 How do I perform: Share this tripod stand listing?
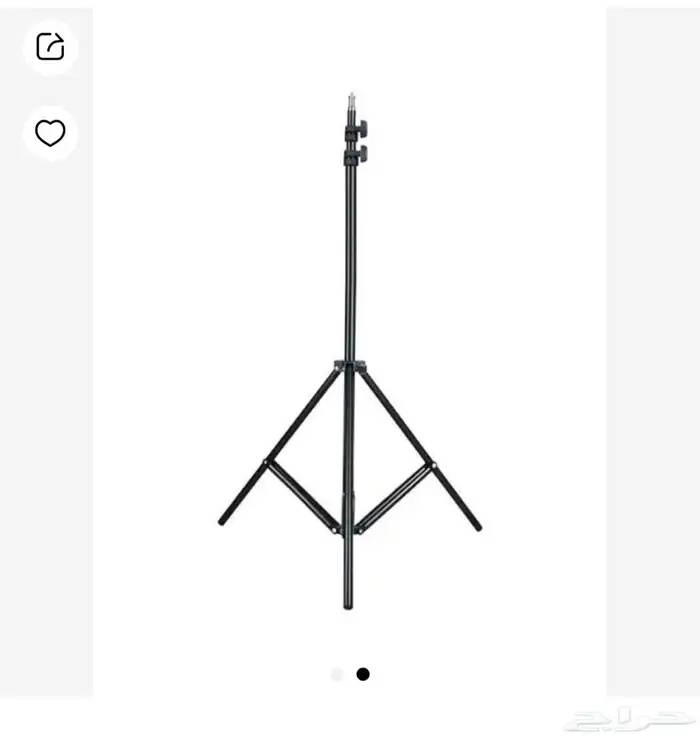pos(50,47)
